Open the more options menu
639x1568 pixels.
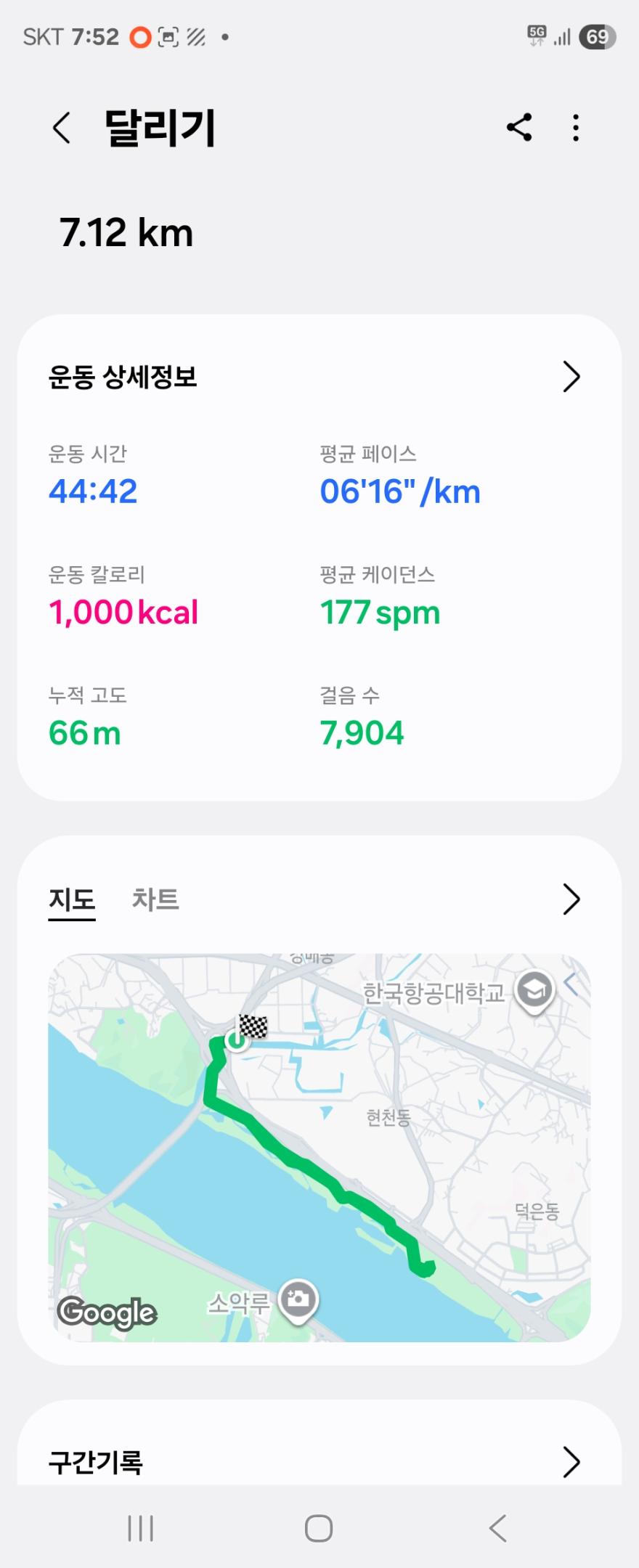click(x=576, y=128)
